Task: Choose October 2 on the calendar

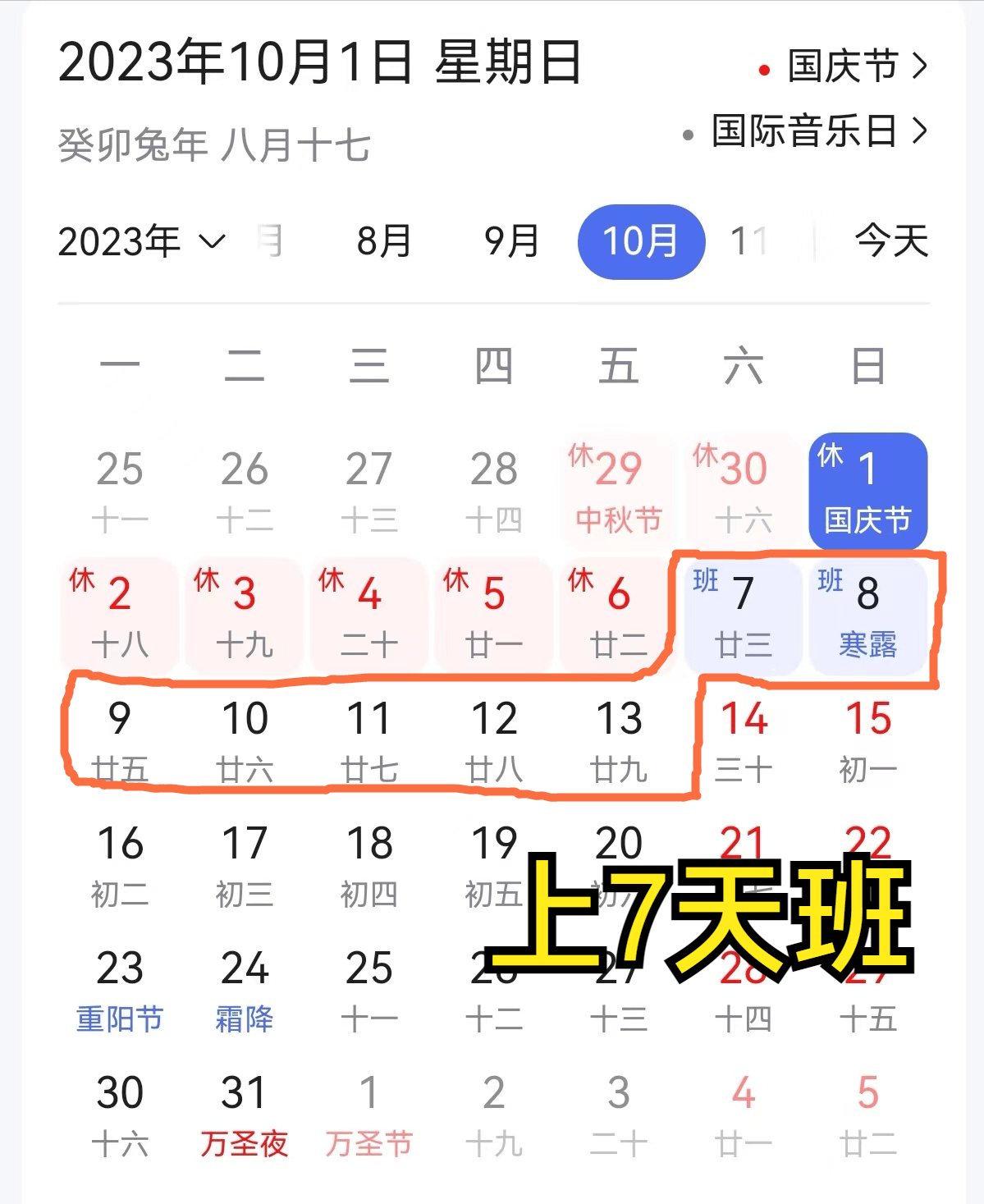Action: click(x=120, y=616)
